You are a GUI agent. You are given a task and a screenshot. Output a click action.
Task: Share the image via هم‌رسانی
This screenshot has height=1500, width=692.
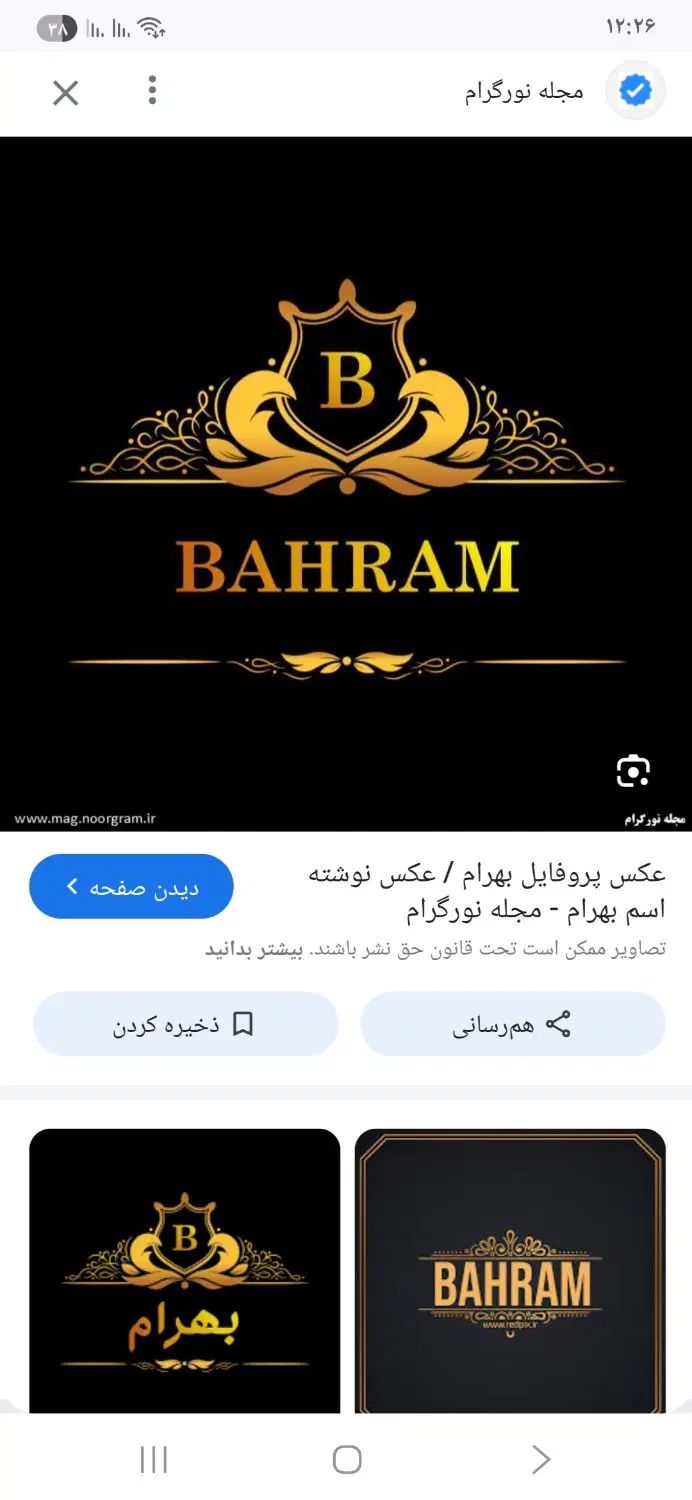pos(512,1024)
